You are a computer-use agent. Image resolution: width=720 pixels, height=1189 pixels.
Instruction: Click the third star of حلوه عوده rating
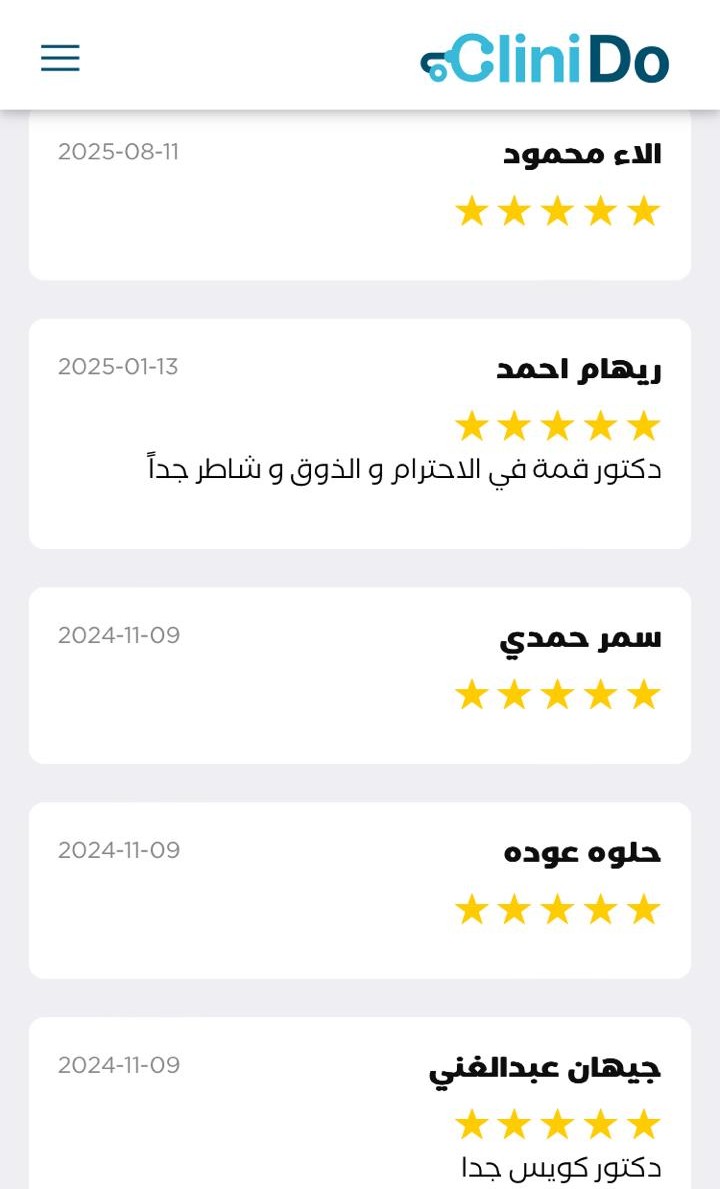[x=557, y=909]
